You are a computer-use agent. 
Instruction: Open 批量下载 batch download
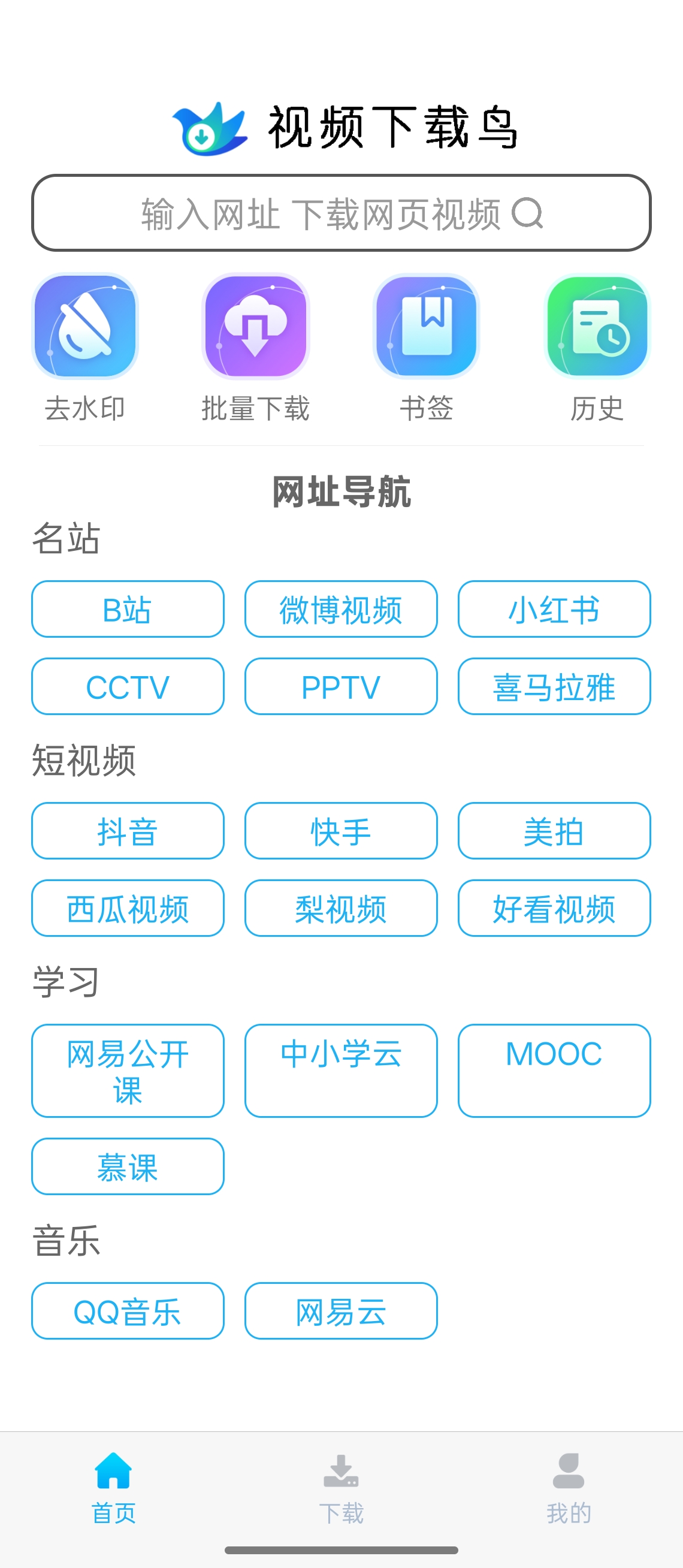pos(255,327)
